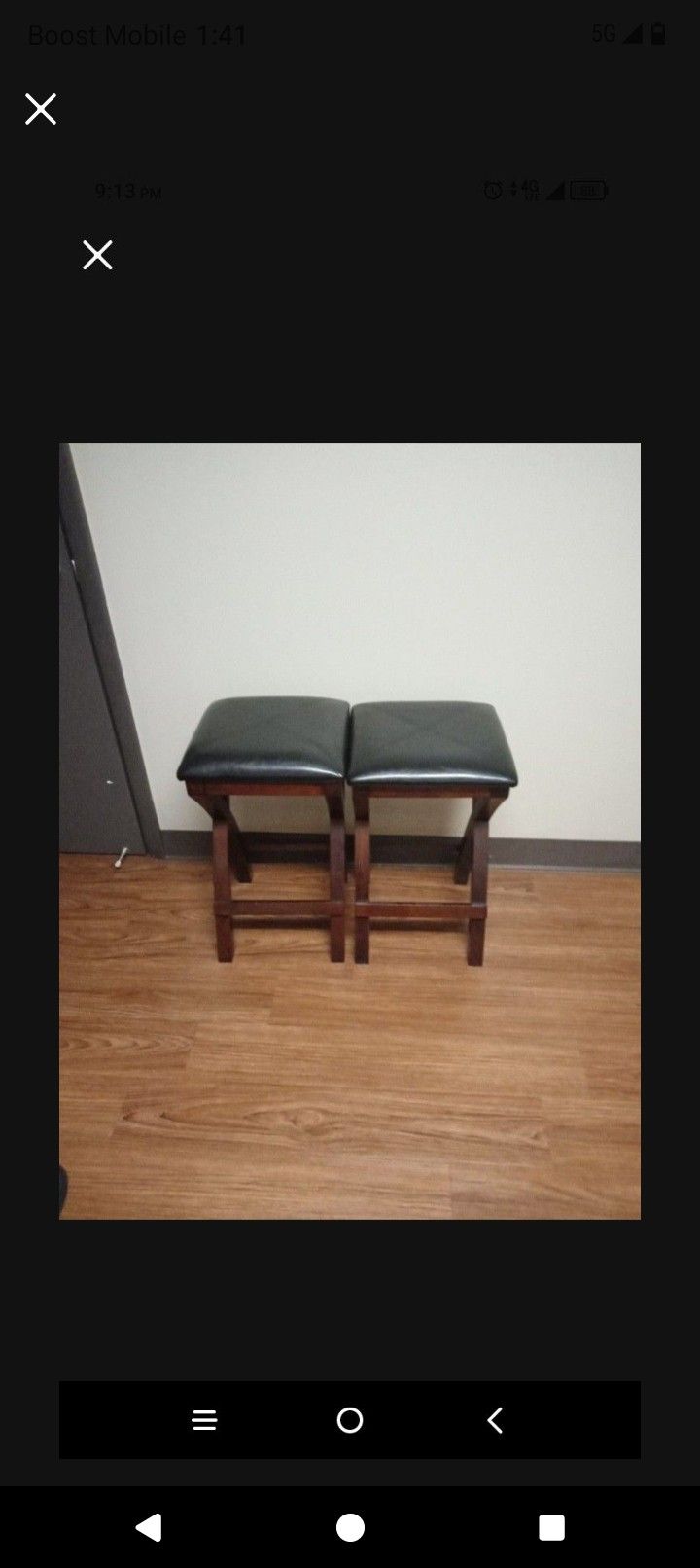Tap the back triangle on the bottom navigation
Screen dimensions: 700x1568
pyautogui.click(x=150, y=1527)
